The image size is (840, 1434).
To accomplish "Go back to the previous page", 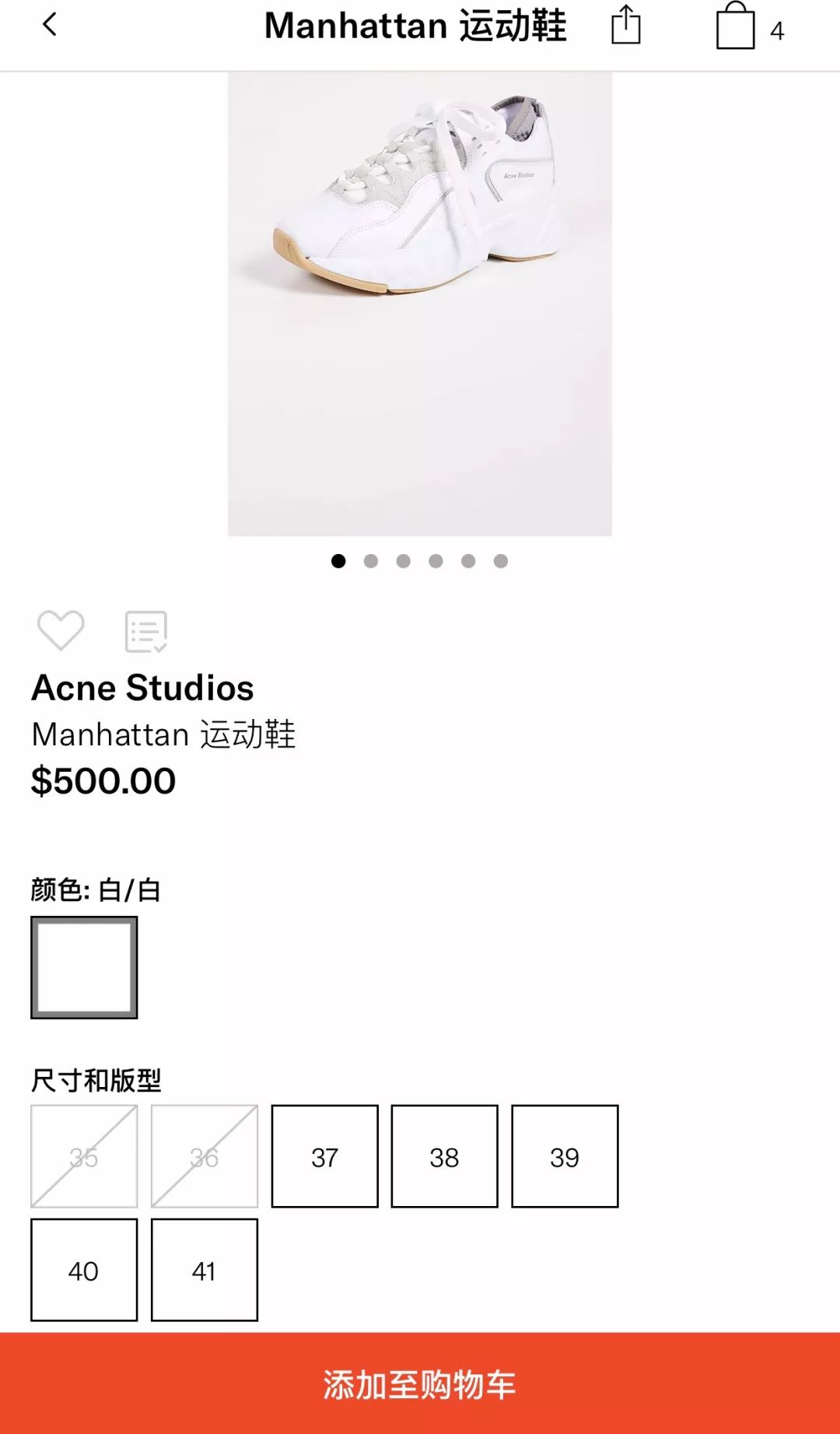I will click(50, 25).
